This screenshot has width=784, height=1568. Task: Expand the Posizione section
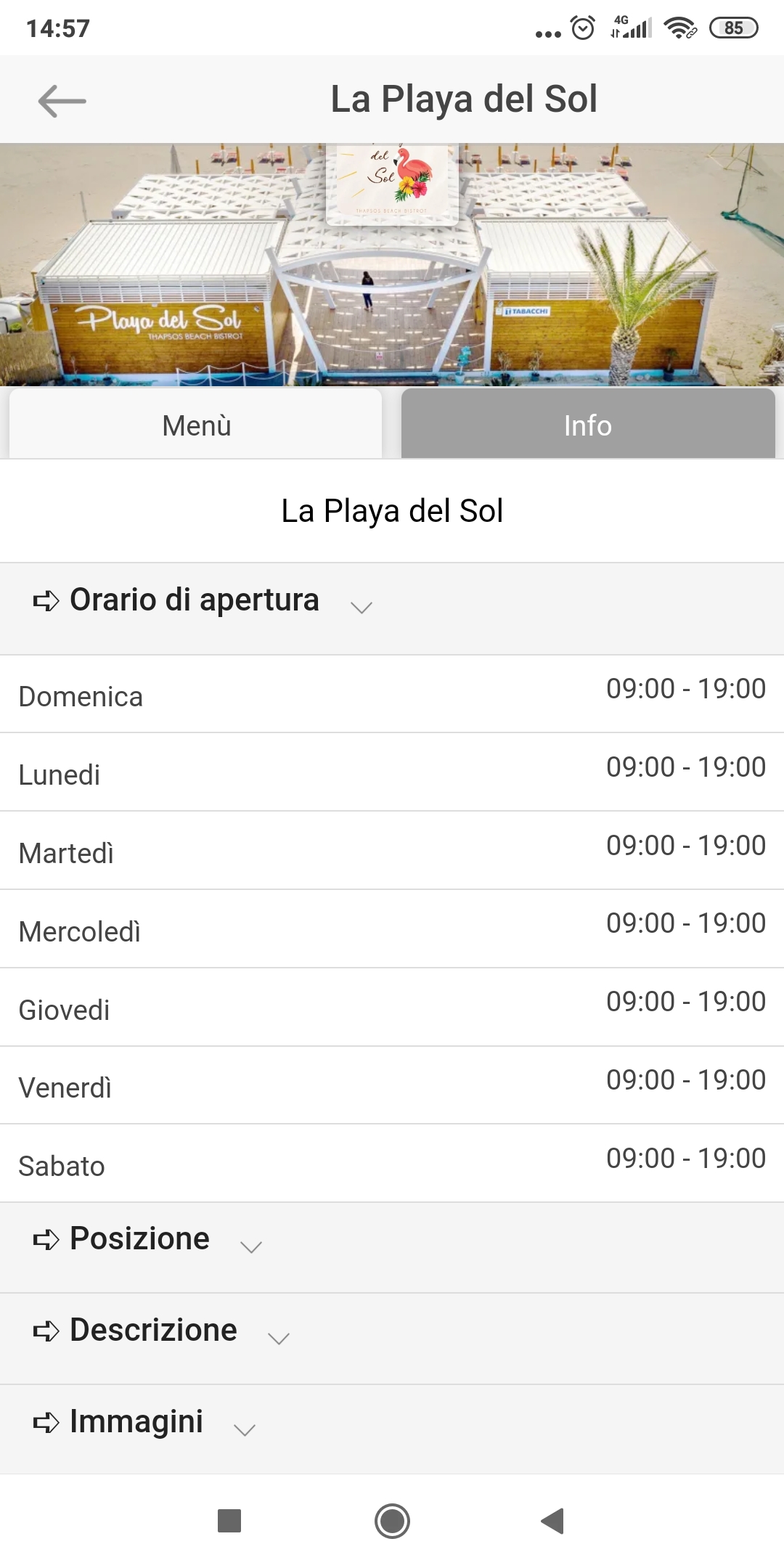[x=392, y=1247]
